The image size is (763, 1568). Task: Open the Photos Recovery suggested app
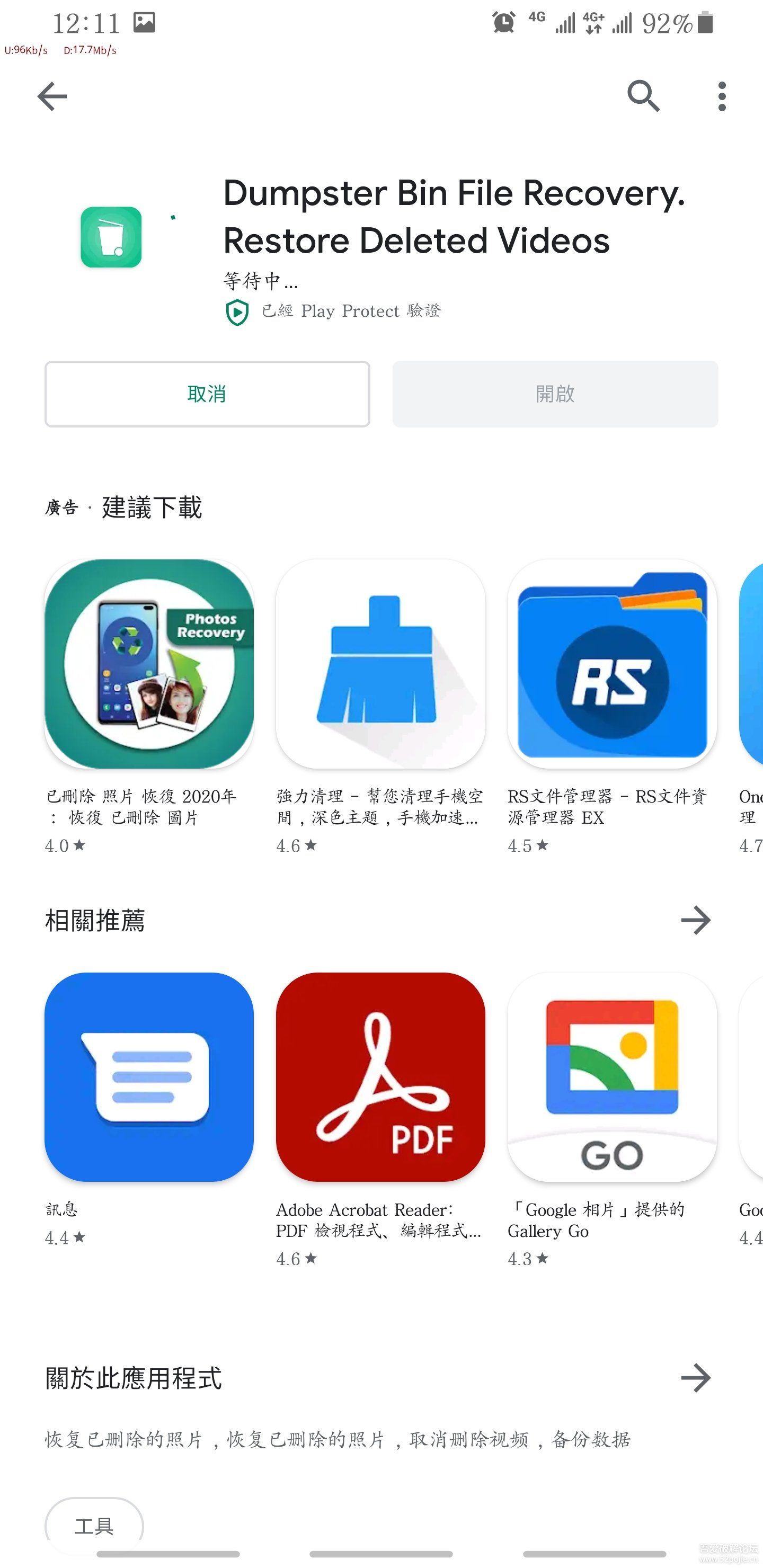(x=149, y=663)
